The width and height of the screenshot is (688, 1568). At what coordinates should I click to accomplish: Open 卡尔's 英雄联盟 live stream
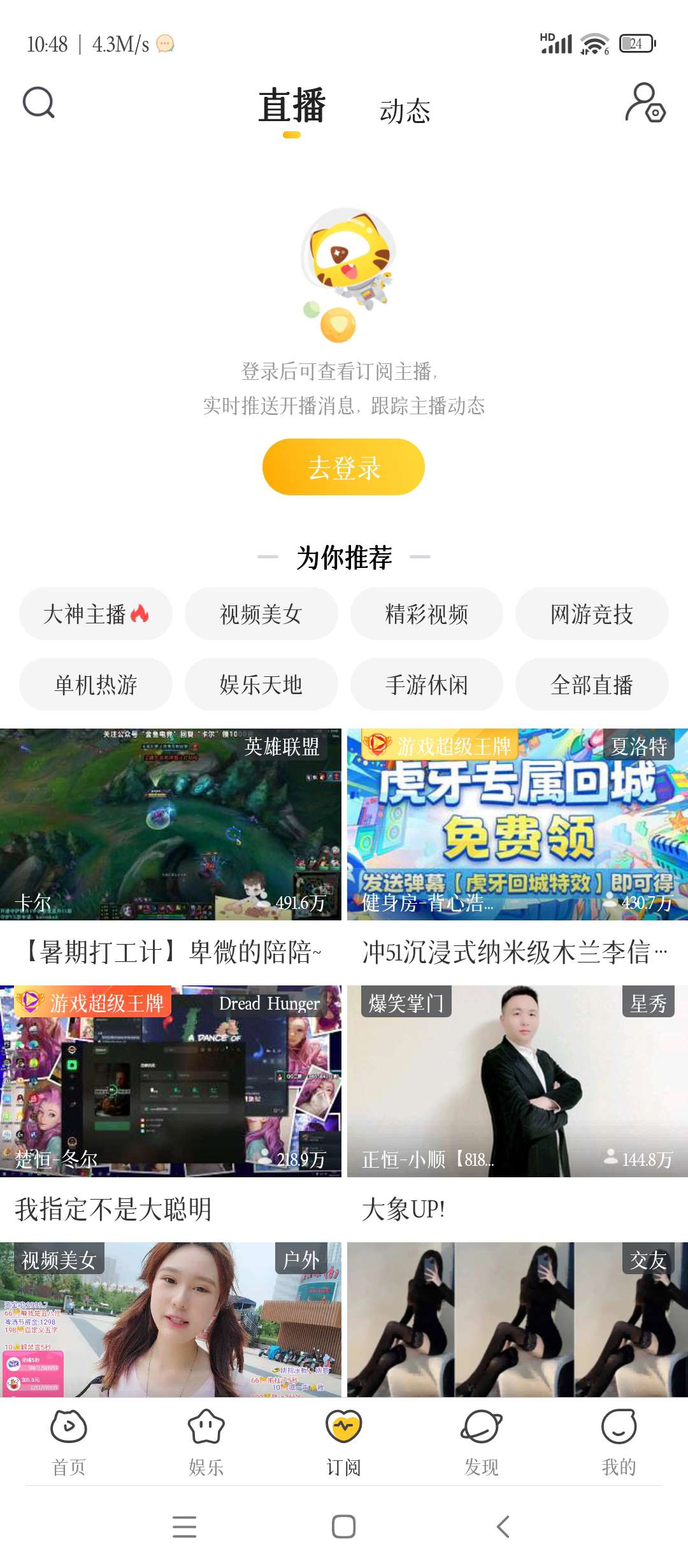[171, 824]
